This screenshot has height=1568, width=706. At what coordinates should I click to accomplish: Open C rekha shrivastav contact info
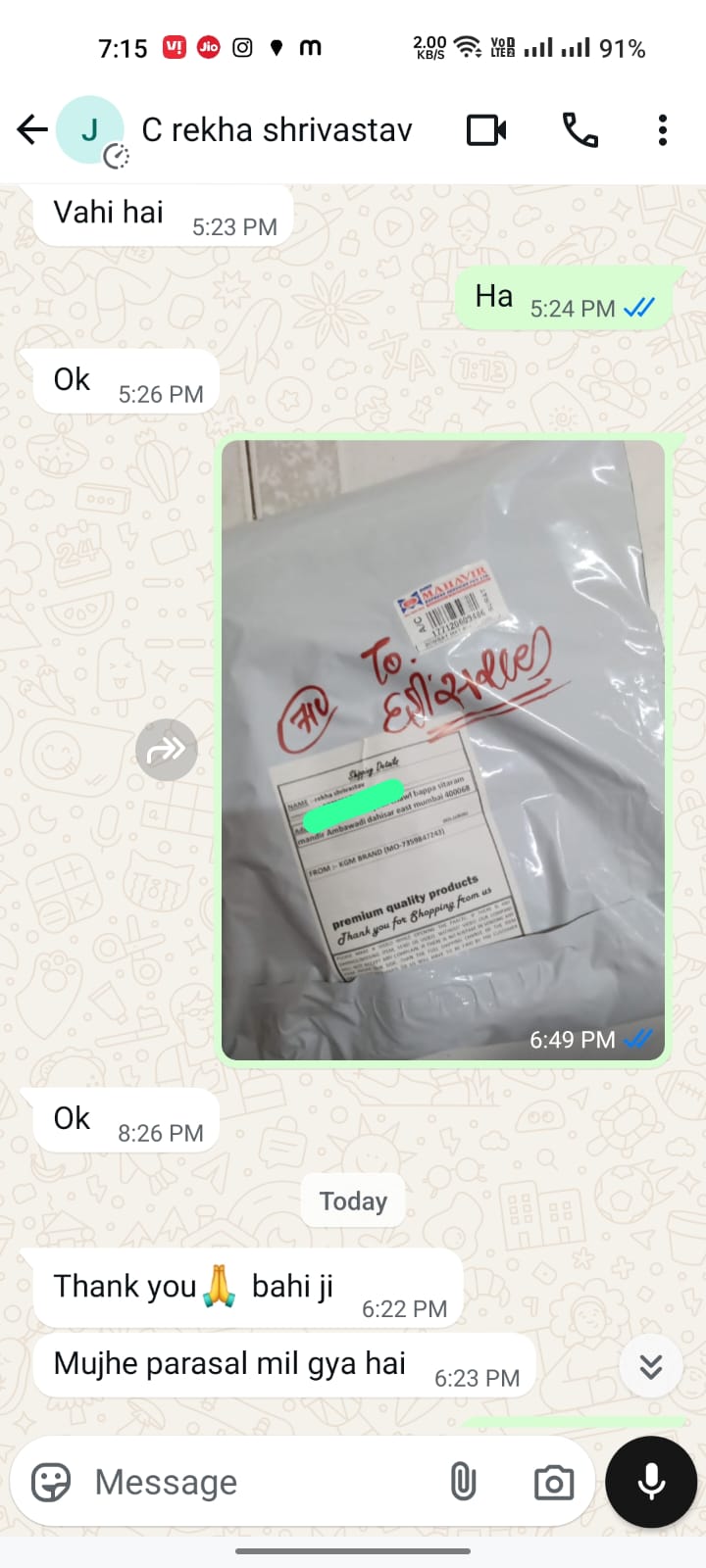click(x=277, y=129)
